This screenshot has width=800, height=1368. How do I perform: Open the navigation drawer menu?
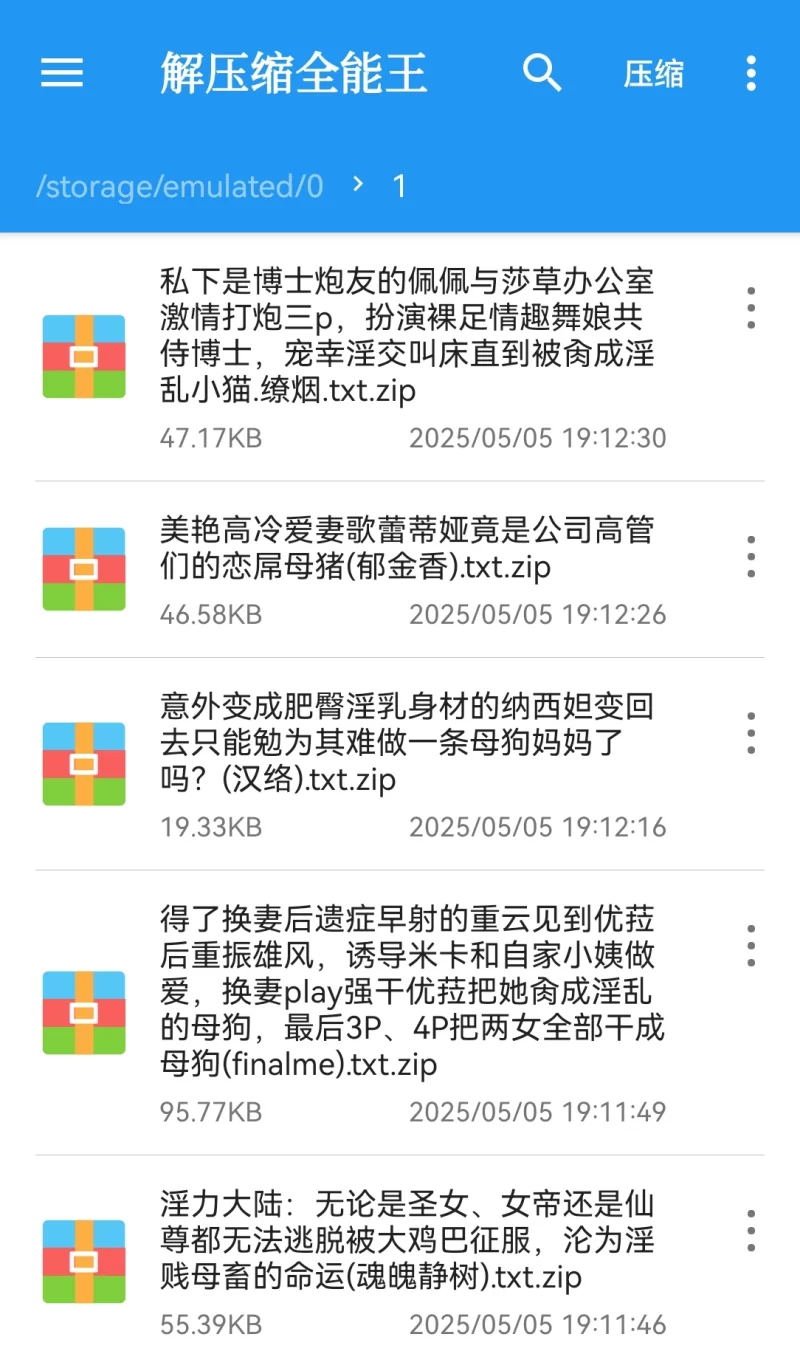coord(62,73)
